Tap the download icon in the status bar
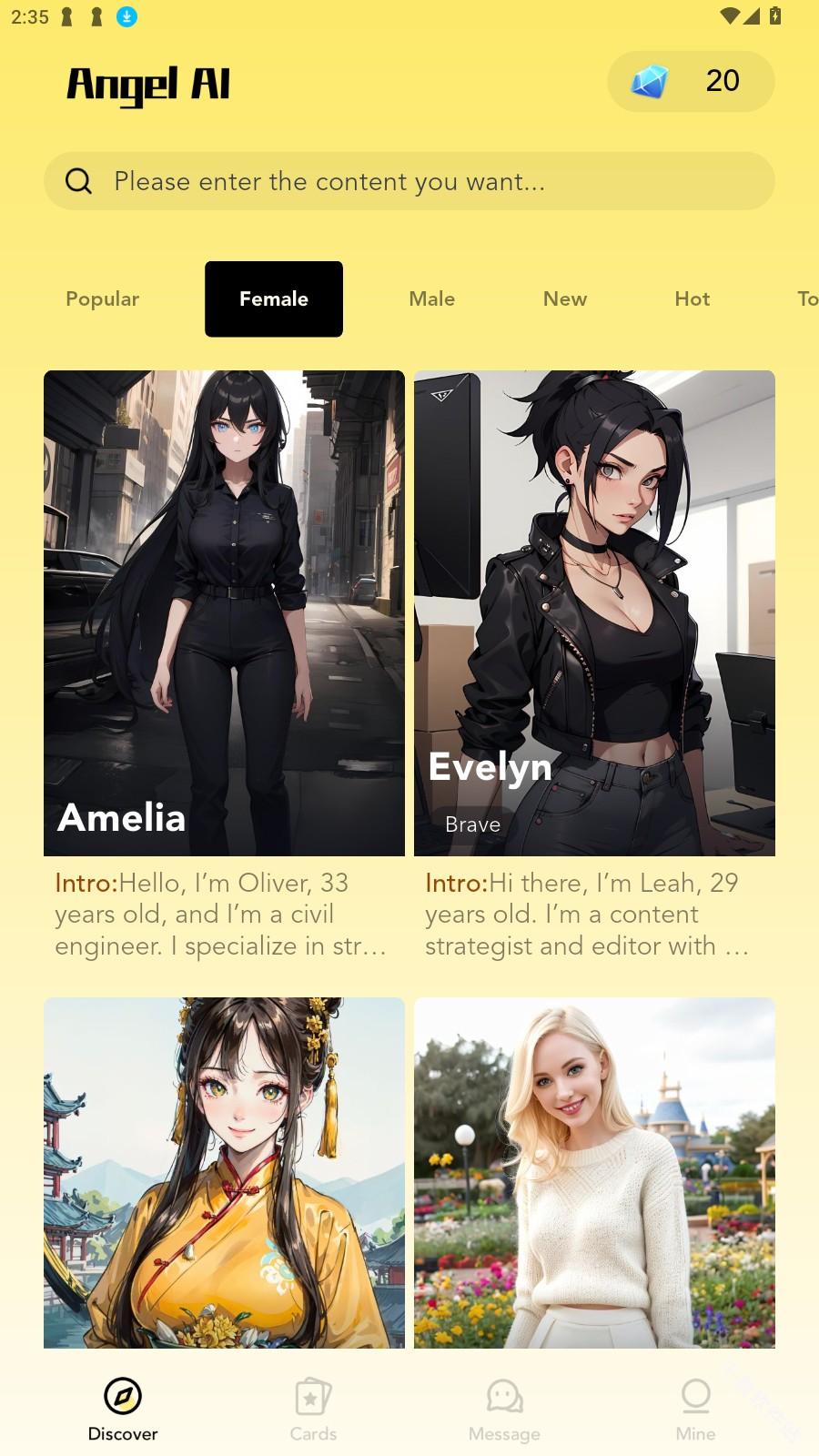The height and width of the screenshot is (1456, 819). point(126,15)
